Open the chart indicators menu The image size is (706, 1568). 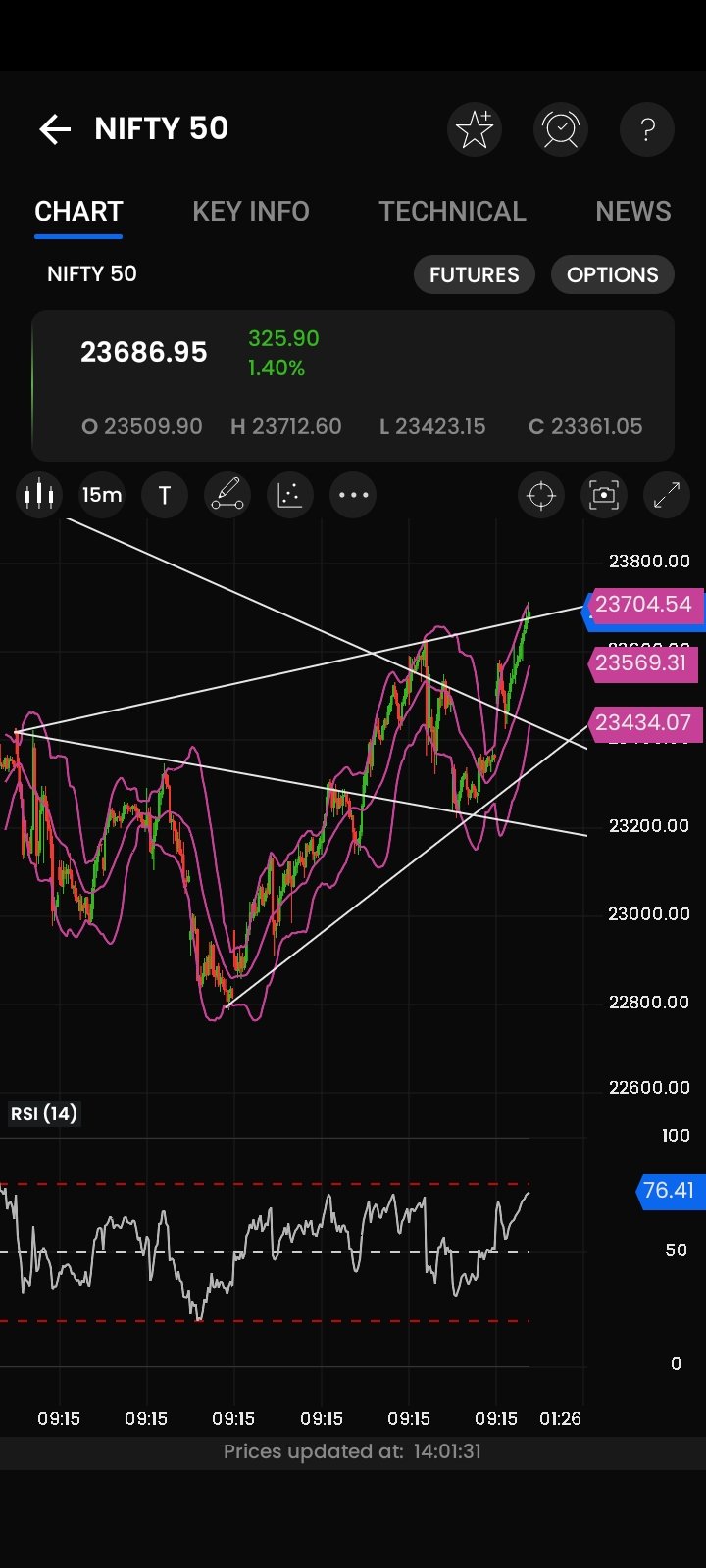(x=290, y=495)
